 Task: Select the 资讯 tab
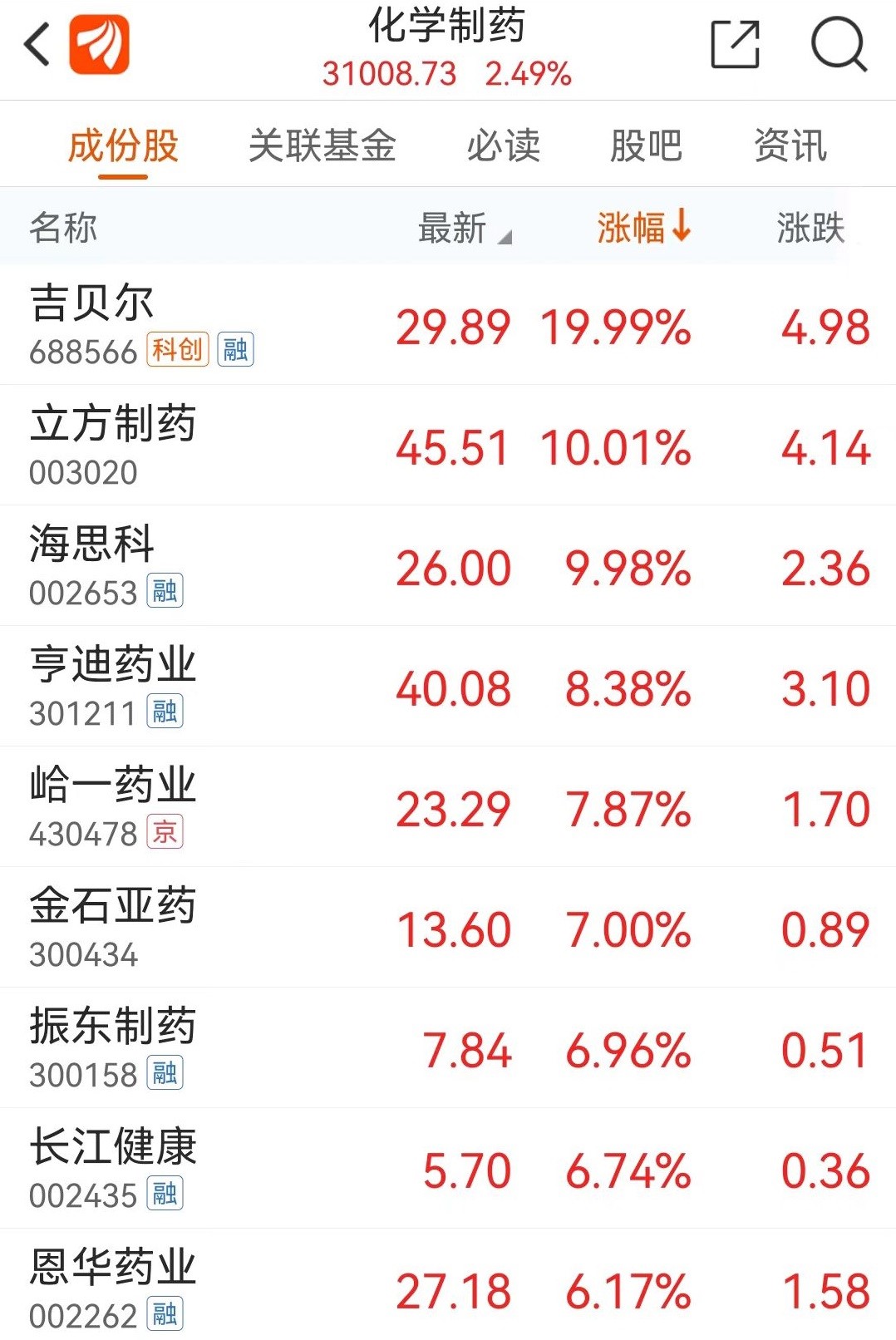tap(790, 146)
